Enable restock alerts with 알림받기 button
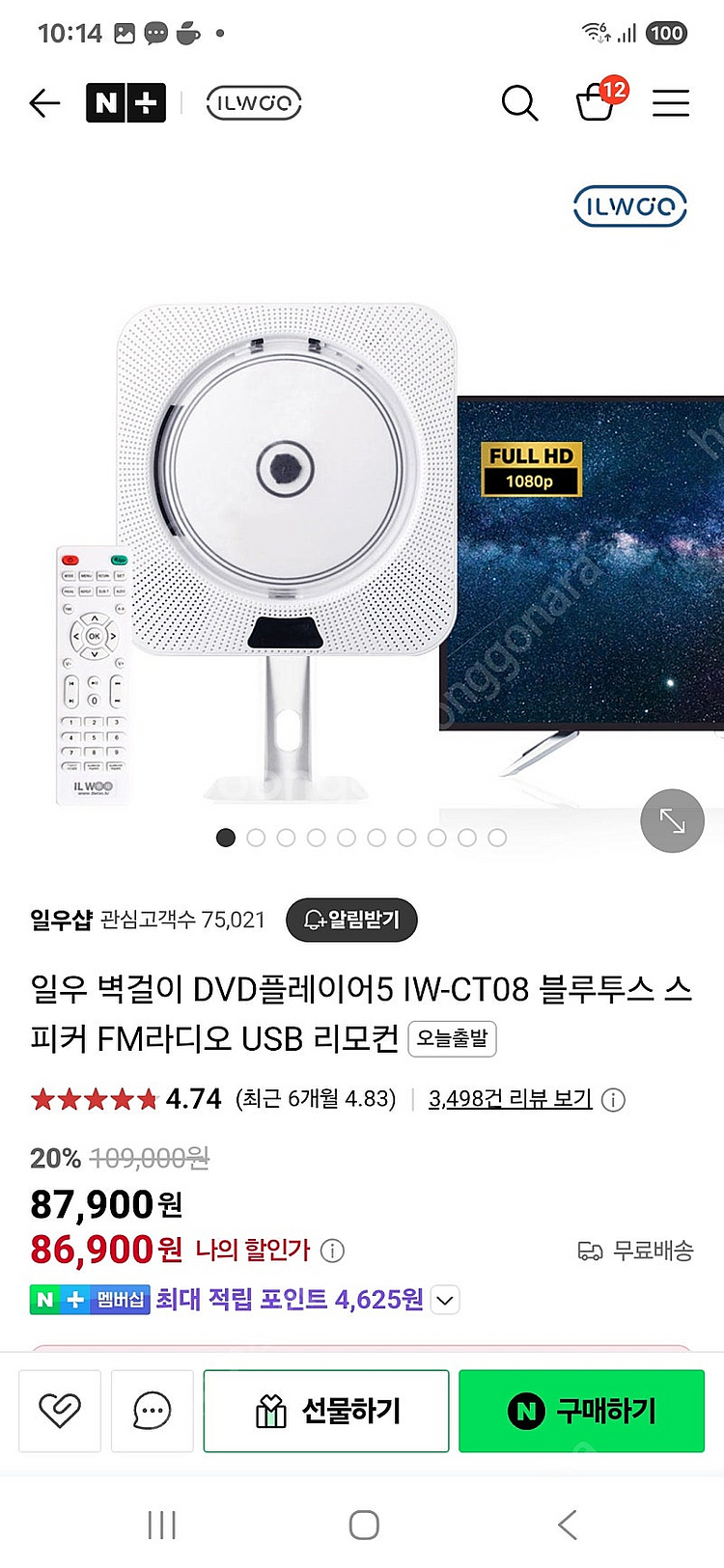Screen dimensions: 724x1568 click(x=350, y=920)
